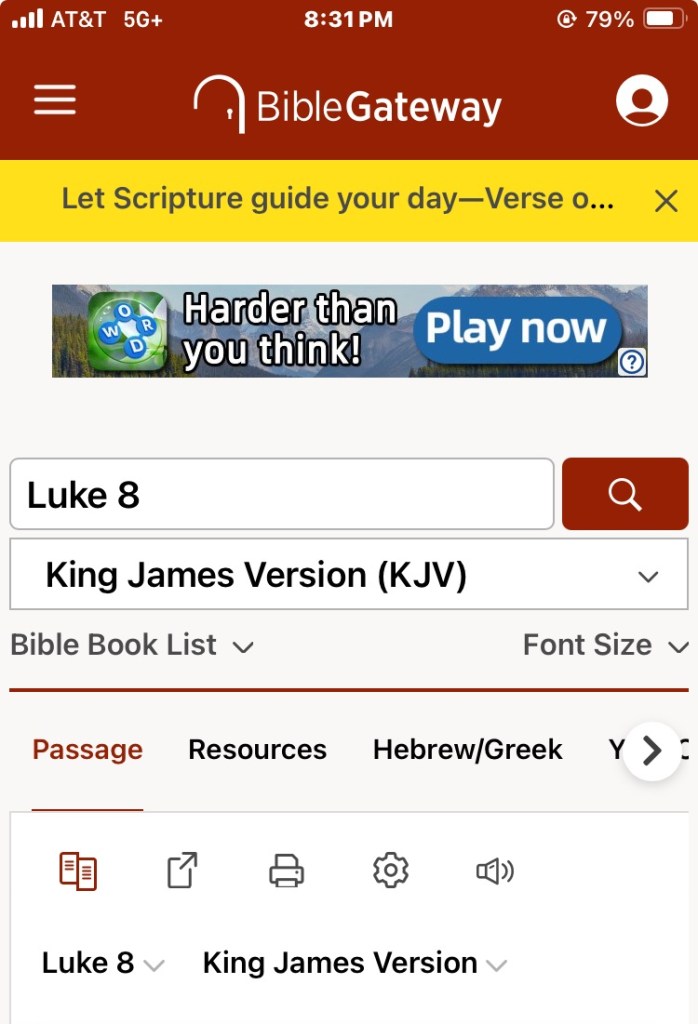Image resolution: width=698 pixels, height=1024 pixels.
Task: Expand the Font Size options
Action: (606, 645)
